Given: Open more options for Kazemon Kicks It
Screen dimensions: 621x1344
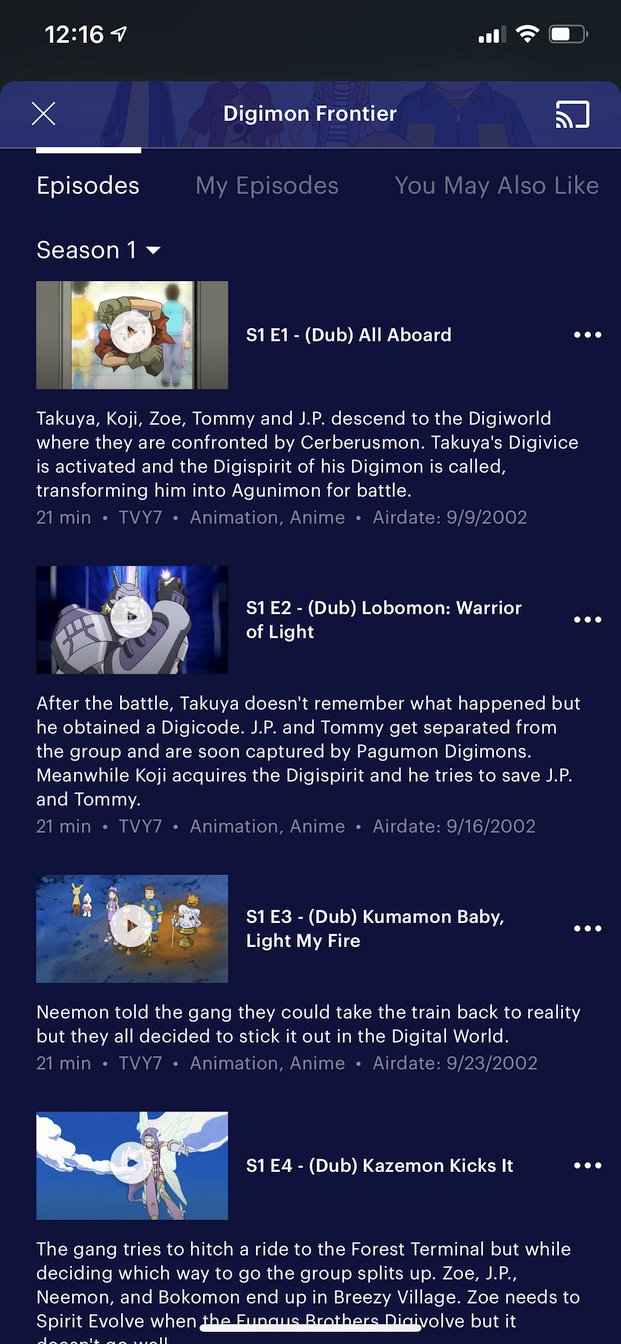Looking at the screenshot, I should click(x=588, y=1166).
